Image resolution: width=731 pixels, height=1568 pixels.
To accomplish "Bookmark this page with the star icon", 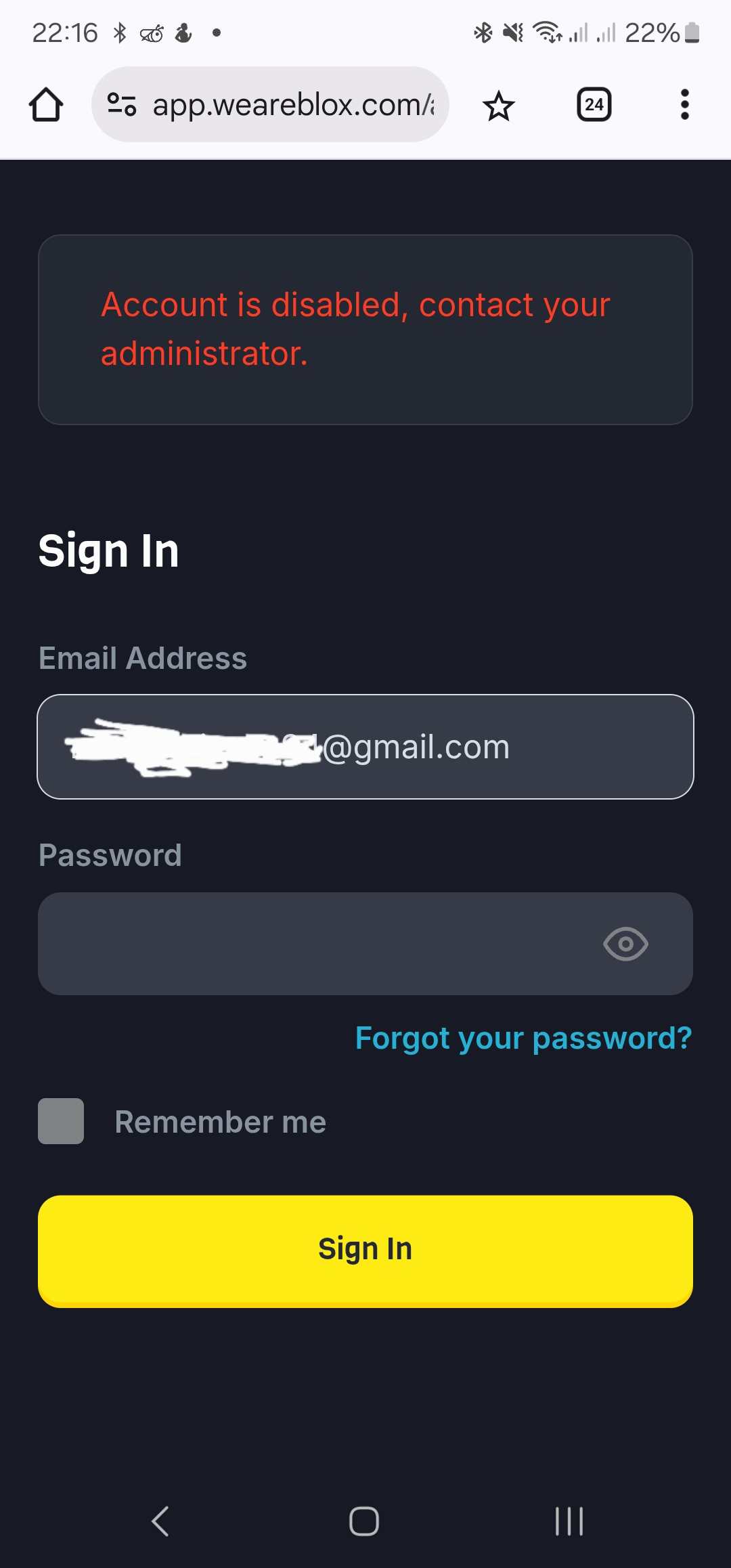I will point(499,106).
